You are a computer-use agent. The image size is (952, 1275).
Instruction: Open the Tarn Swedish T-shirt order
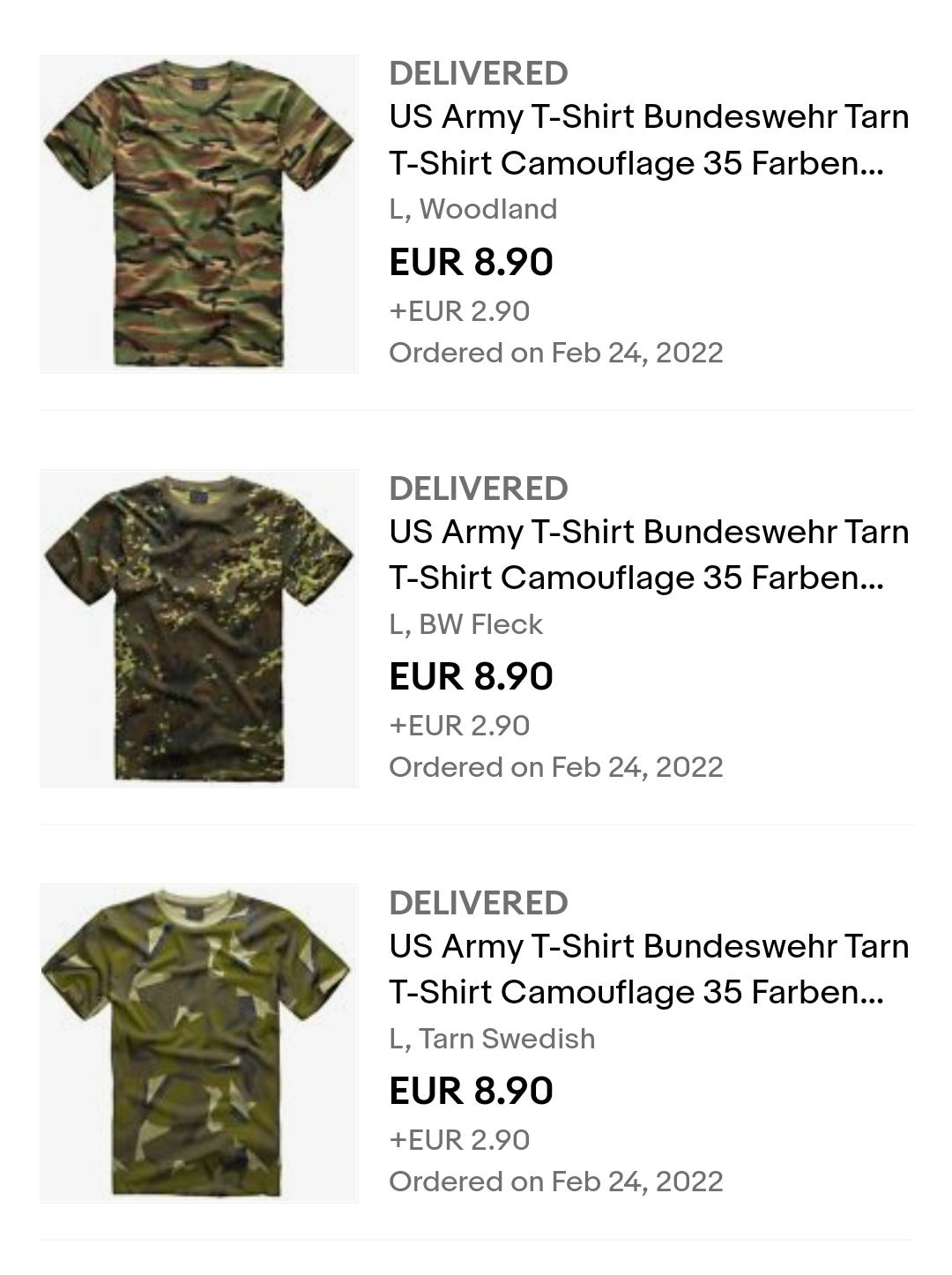[648, 969]
